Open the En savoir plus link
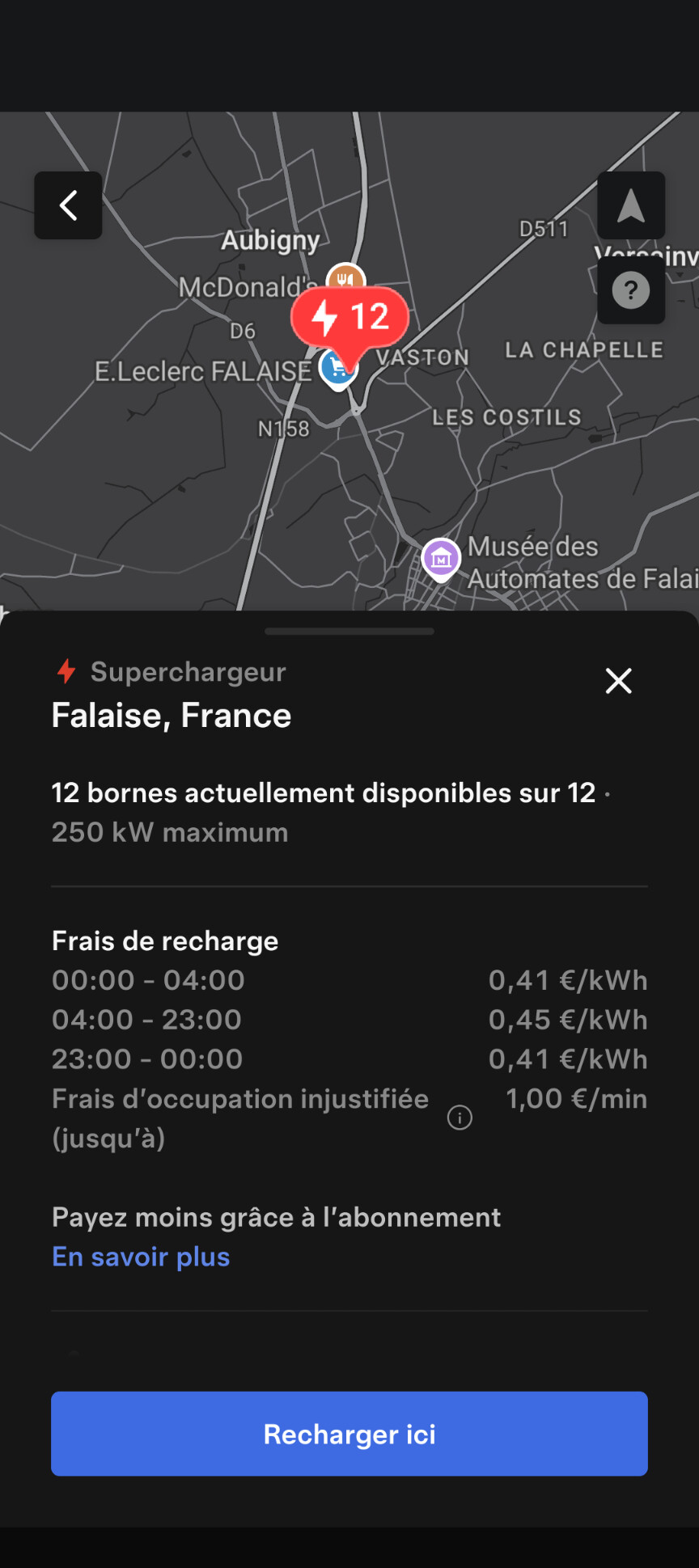 tap(141, 1257)
